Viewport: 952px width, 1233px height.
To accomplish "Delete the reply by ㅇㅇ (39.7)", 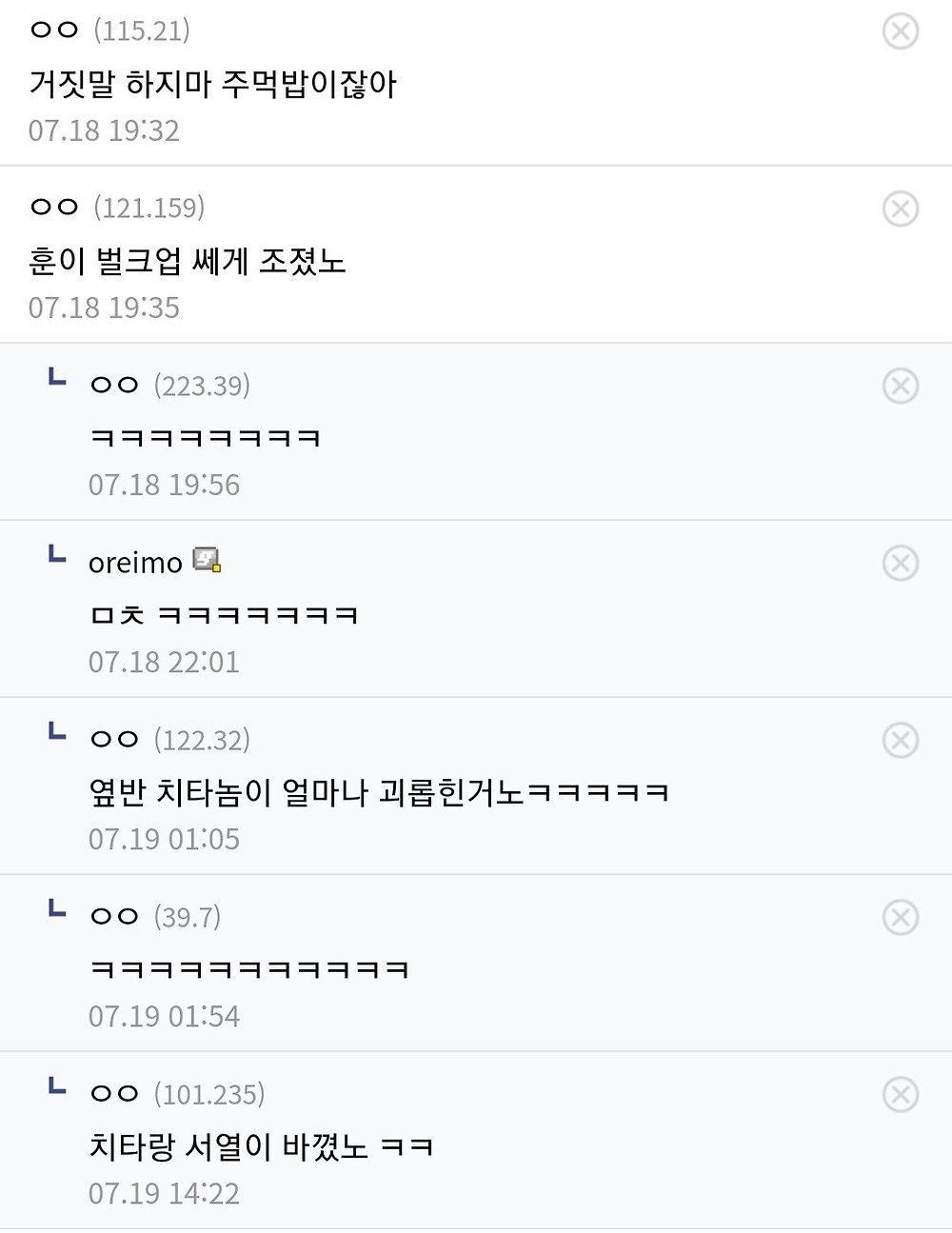I will [900, 917].
